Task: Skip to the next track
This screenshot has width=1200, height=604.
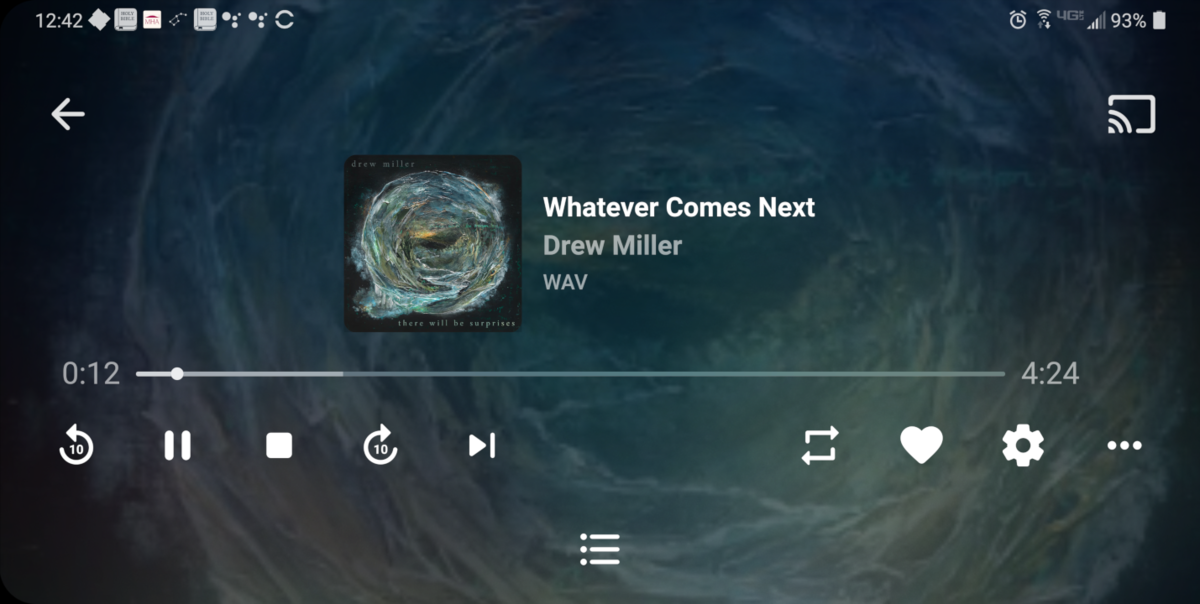Action: pos(482,446)
